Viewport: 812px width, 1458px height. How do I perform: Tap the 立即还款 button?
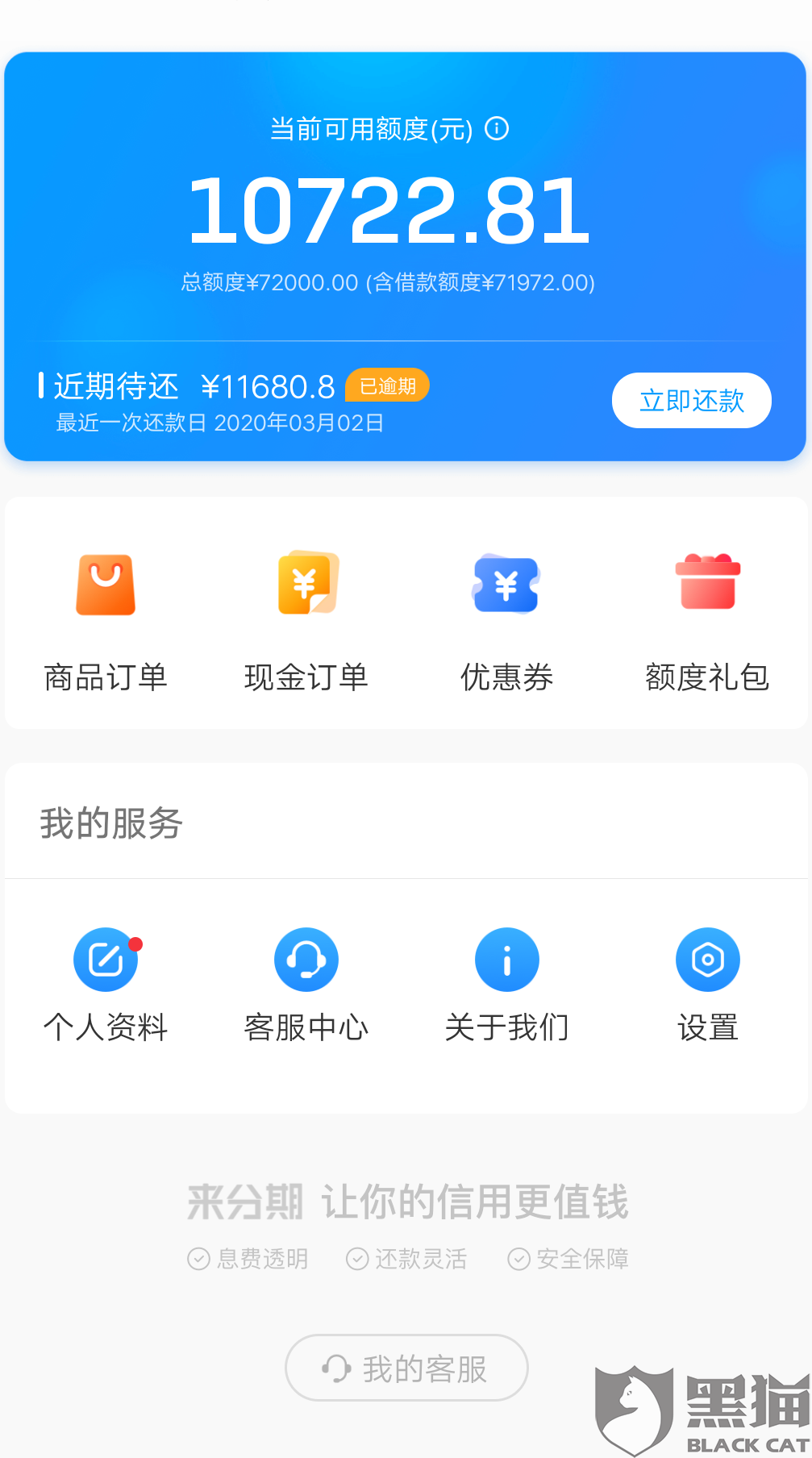[691, 401]
